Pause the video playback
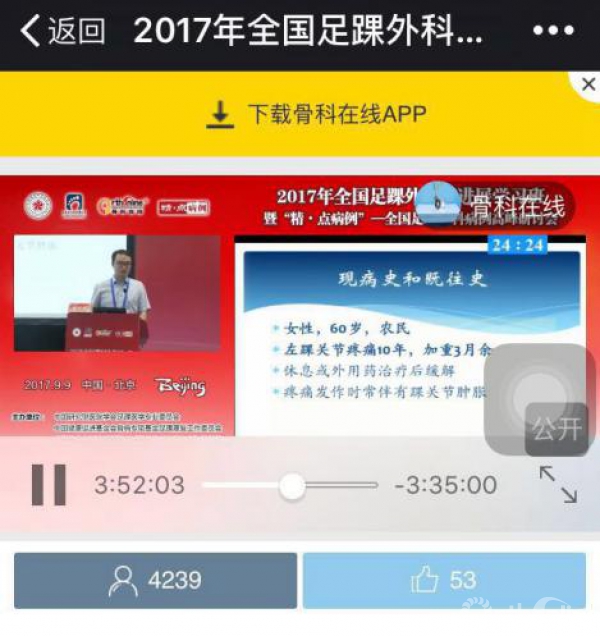 tap(48, 485)
